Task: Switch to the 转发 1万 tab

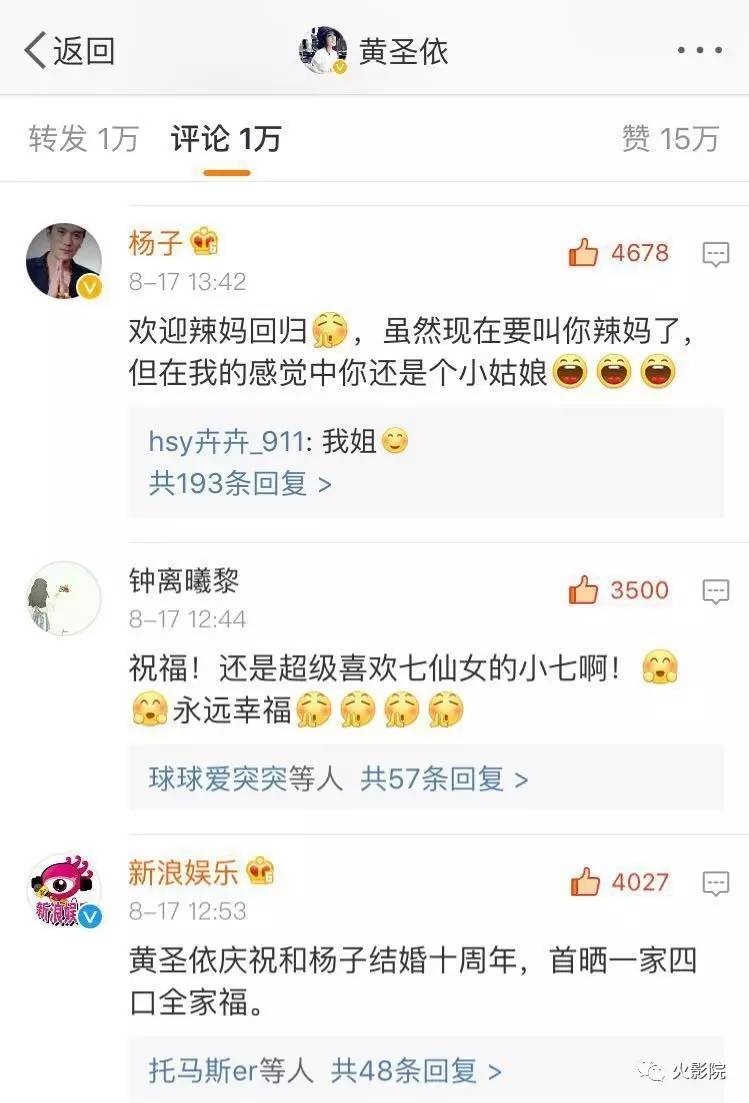Action: click(x=83, y=139)
